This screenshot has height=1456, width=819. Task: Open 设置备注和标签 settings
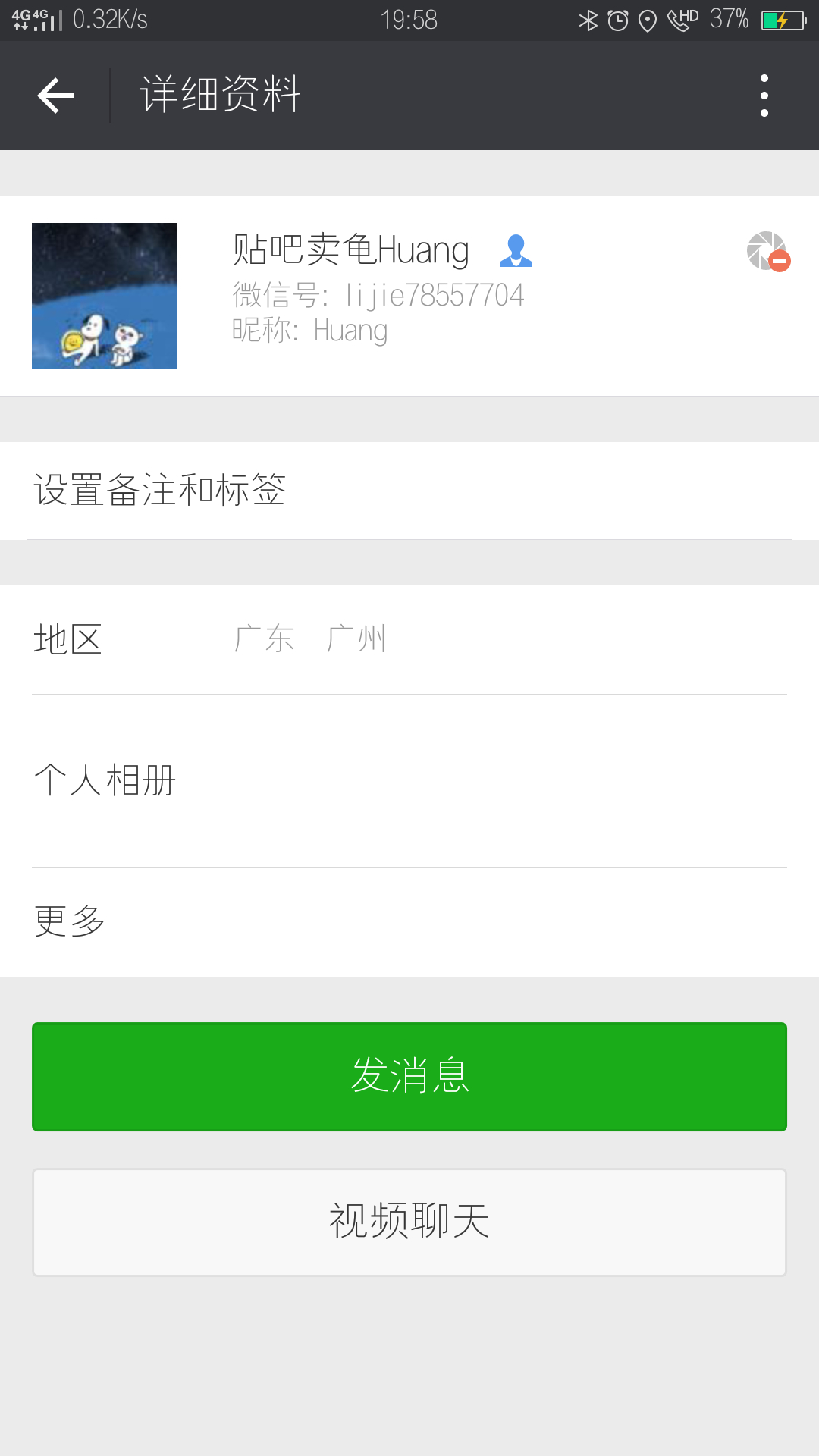(409, 490)
